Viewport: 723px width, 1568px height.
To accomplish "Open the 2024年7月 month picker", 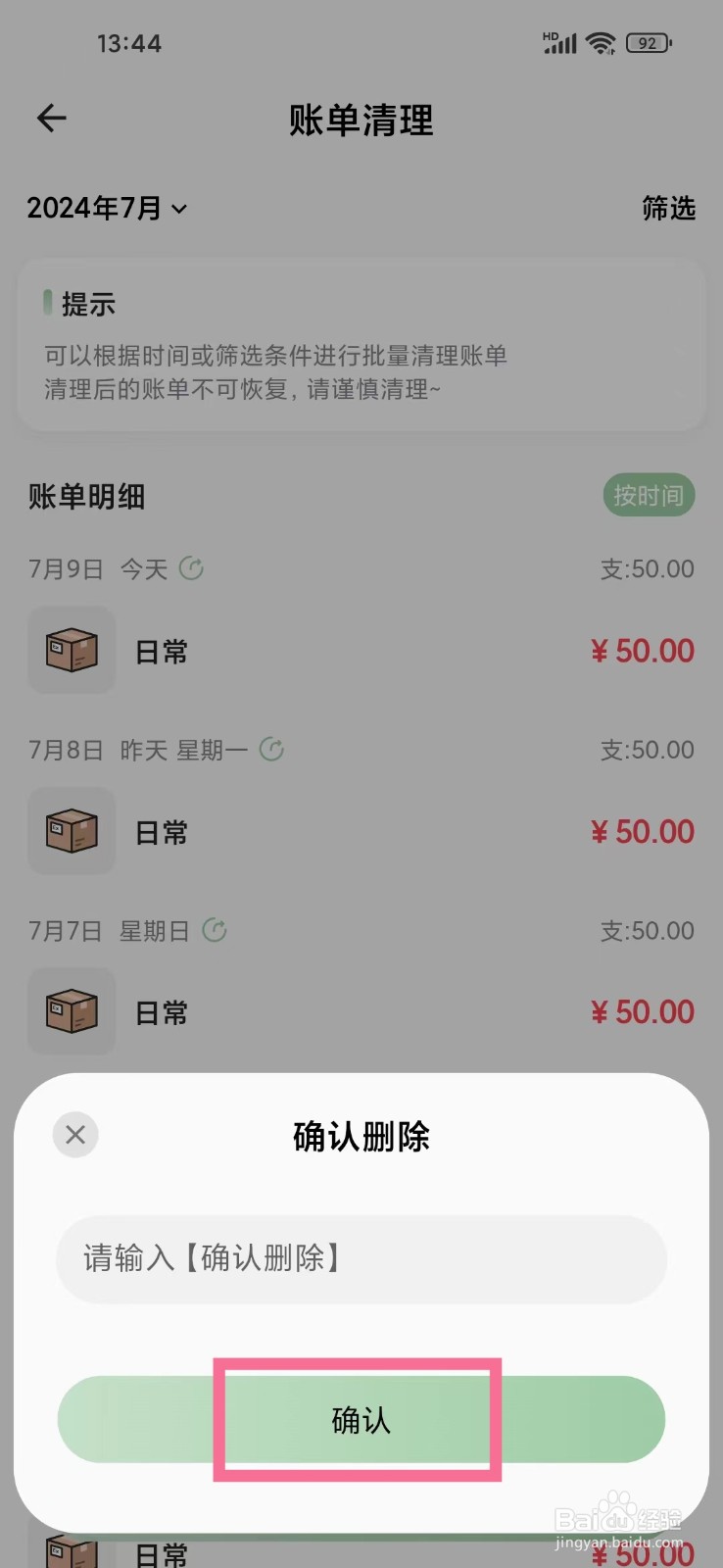I will click(107, 208).
